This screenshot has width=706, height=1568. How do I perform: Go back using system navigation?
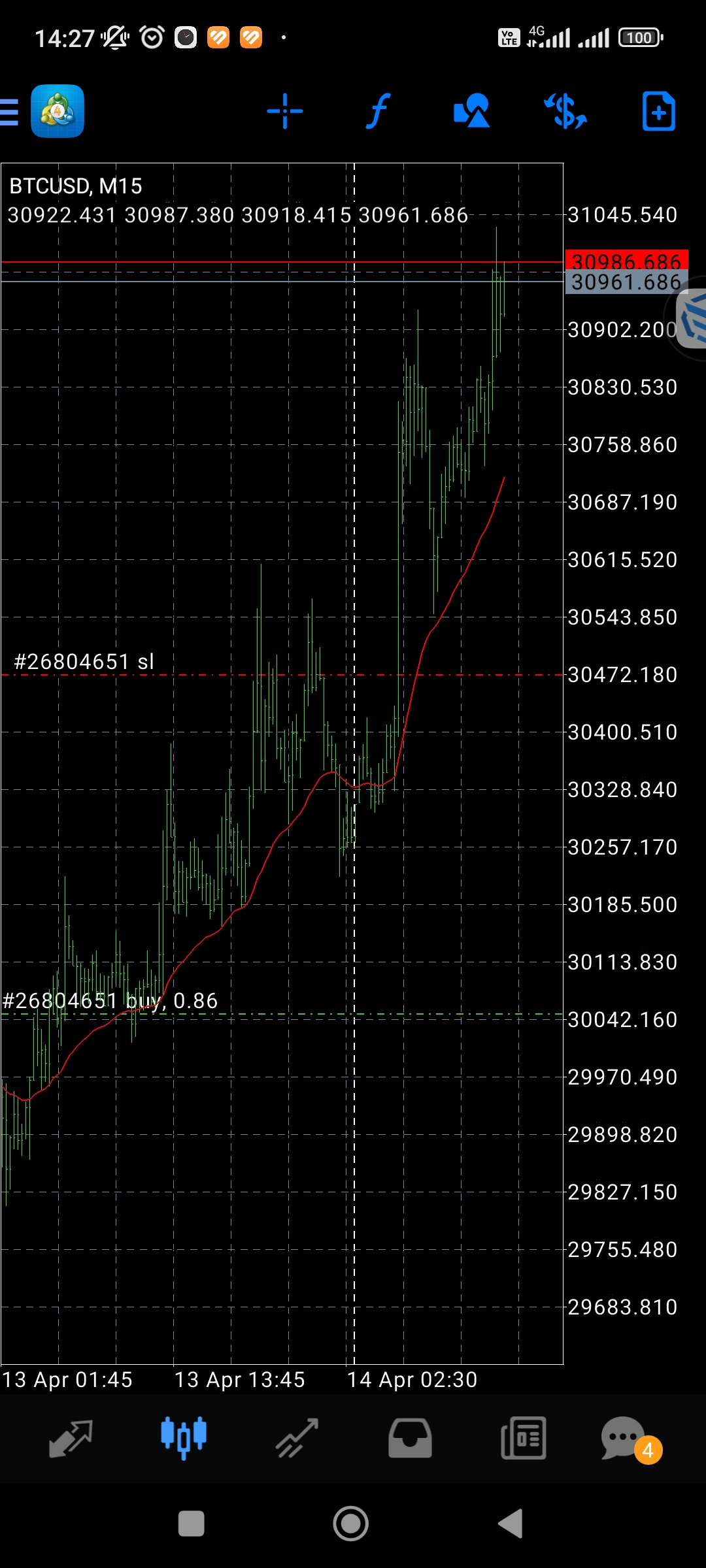click(511, 1524)
